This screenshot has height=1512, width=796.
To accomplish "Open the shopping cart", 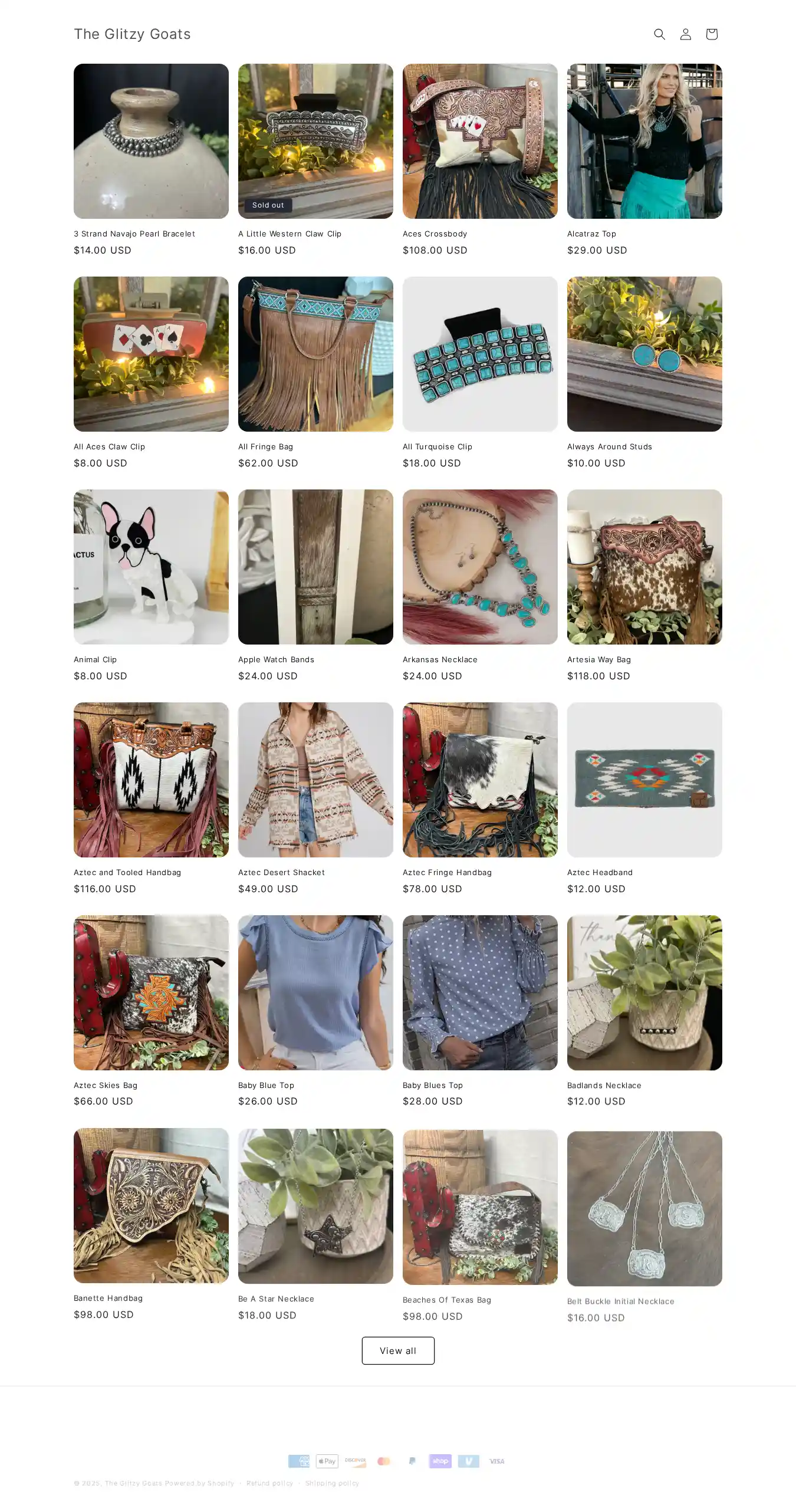I will pyautogui.click(x=711, y=34).
